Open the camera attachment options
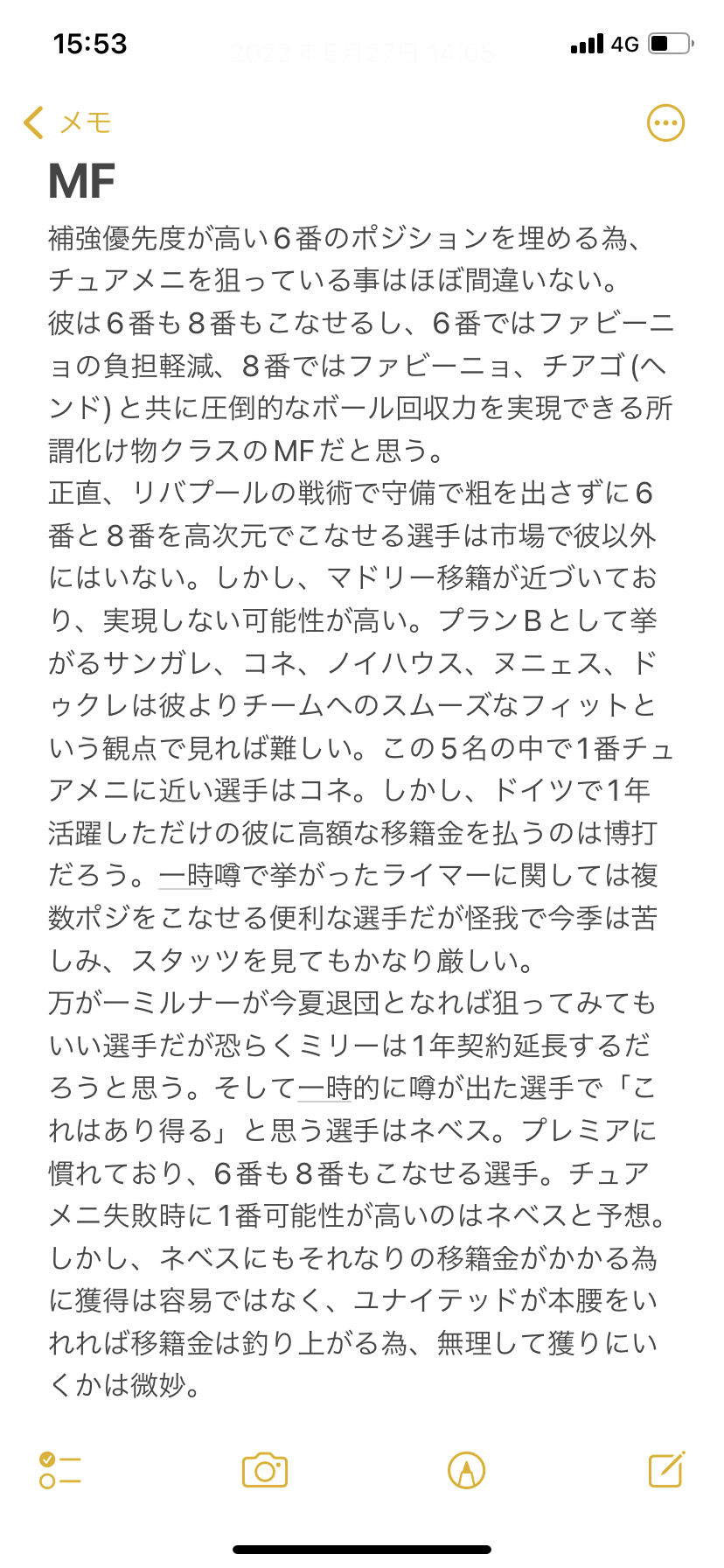Viewport: 724px width, 1568px height. [x=264, y=1470]
